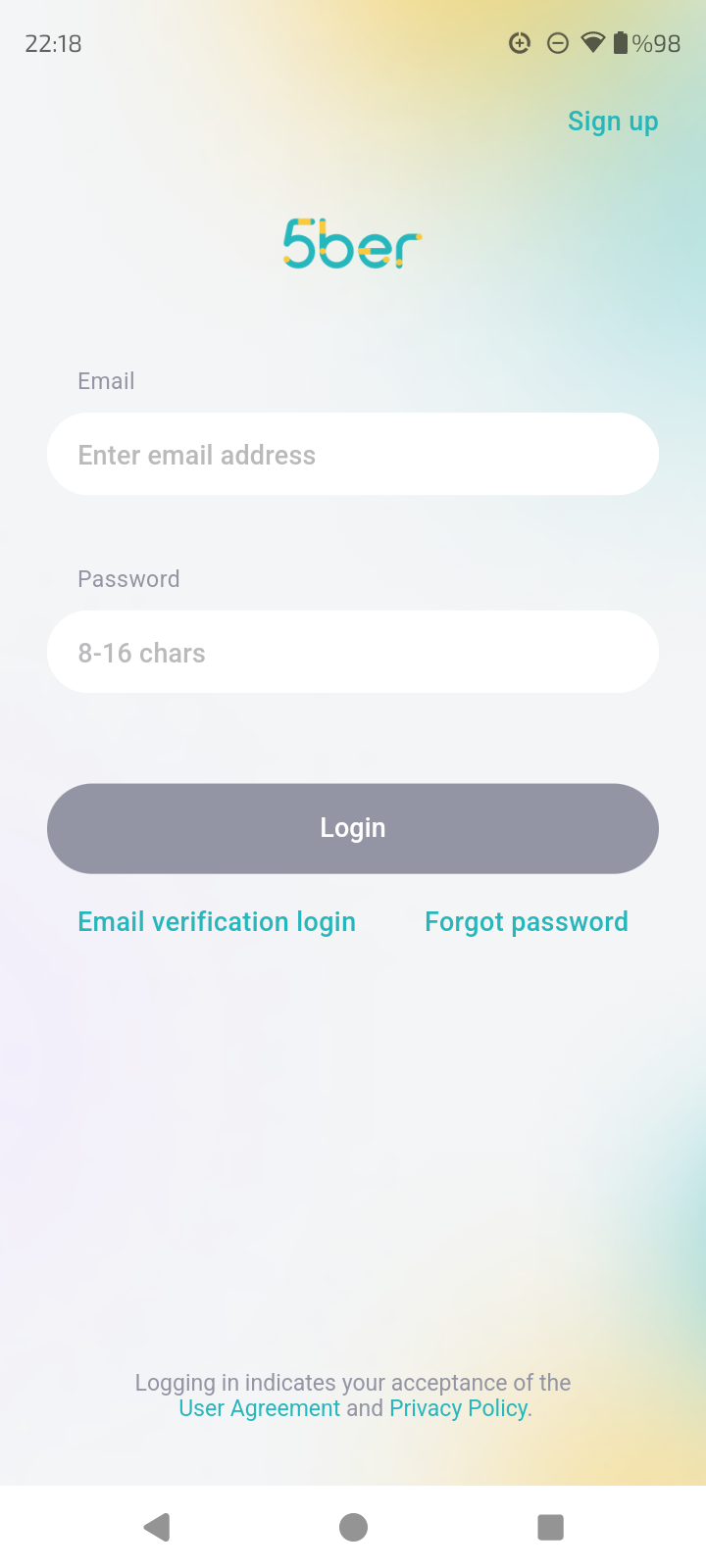Focus the email address field
The width and height of the screenshot is (706, 1568).
tap(353, 454)
